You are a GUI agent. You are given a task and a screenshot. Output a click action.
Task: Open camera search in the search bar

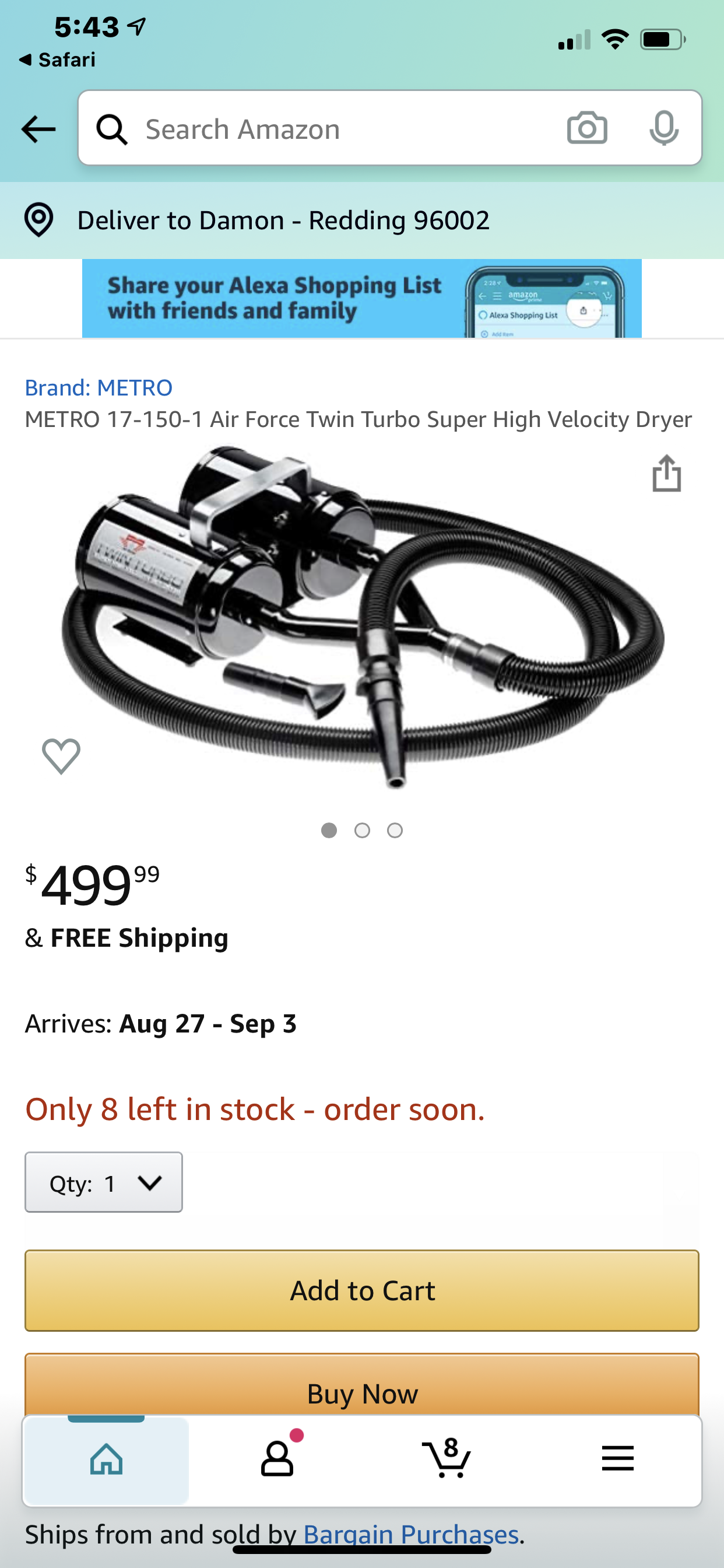tap(586, 128)
